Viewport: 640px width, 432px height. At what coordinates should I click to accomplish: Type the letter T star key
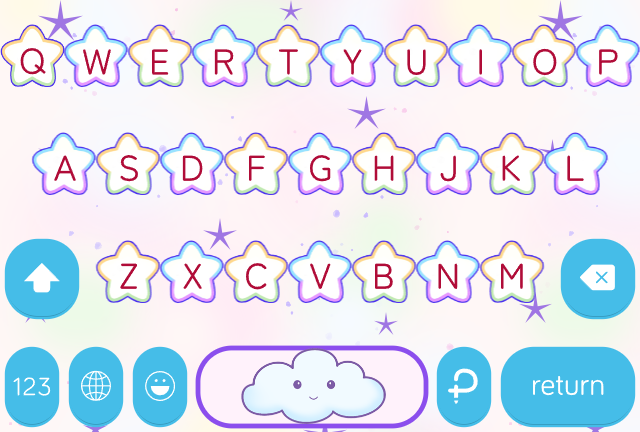point(289,62)
